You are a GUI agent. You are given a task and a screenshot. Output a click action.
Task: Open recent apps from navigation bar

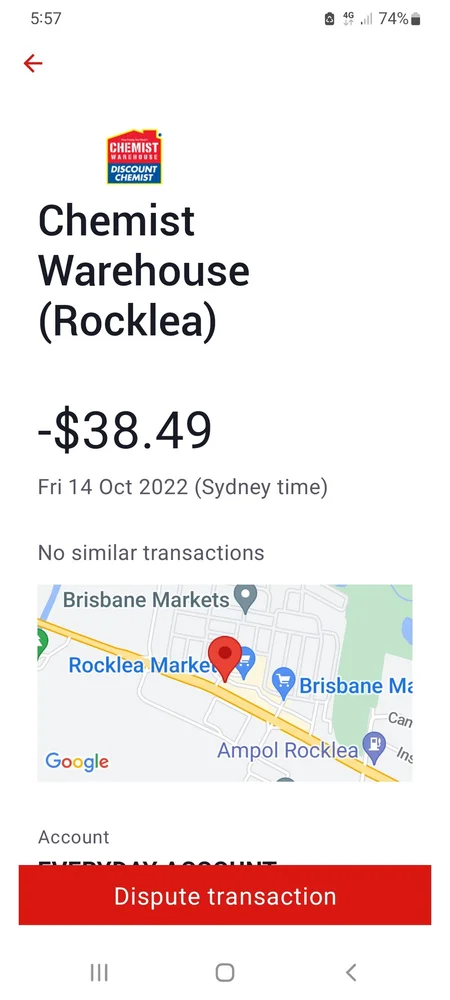tap(99, 973)
